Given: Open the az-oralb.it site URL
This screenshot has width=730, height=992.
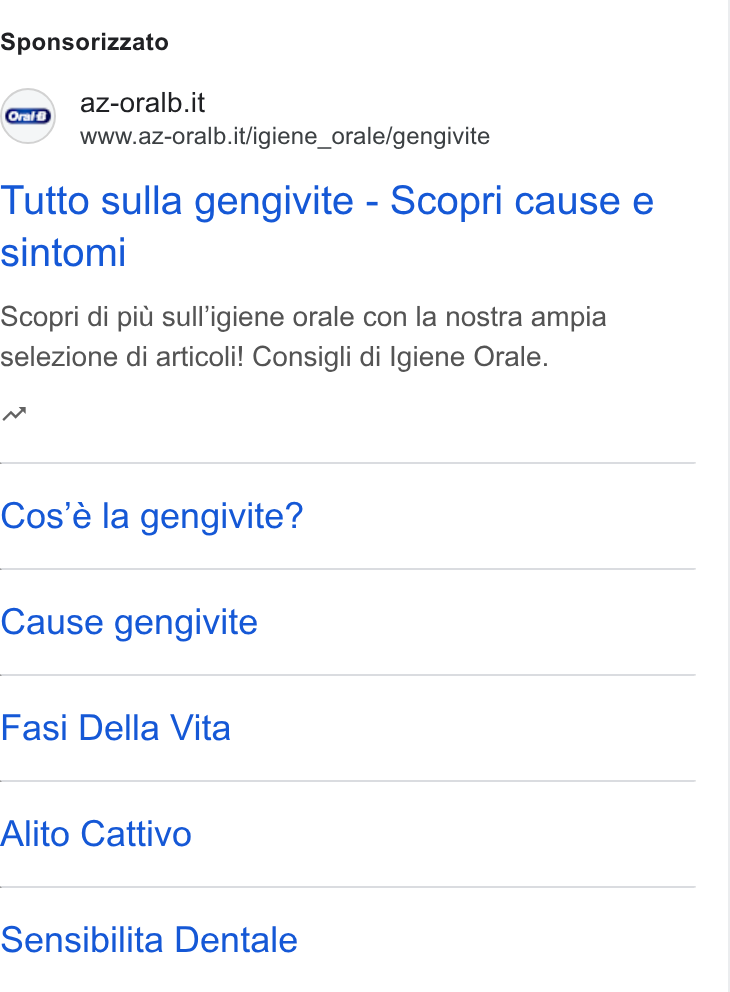Looking at the screenshot, I should coord(285,137).
